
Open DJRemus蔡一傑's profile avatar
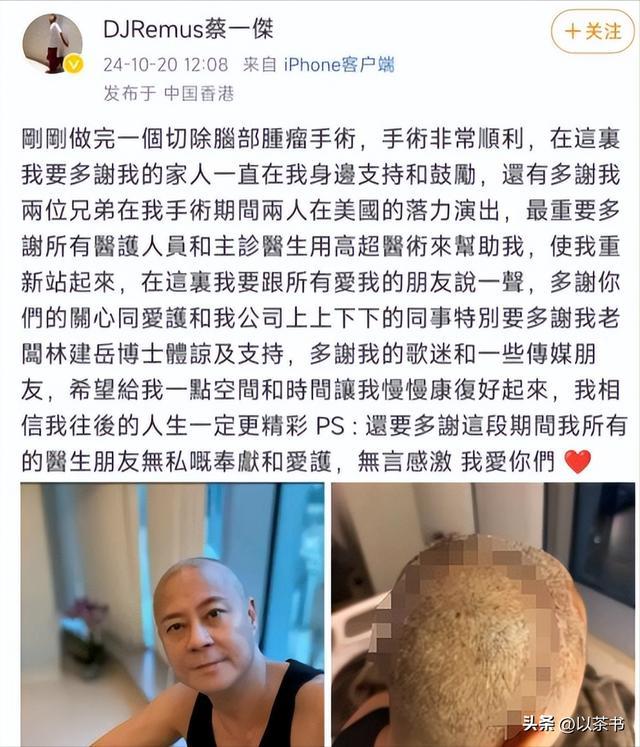[x=52, y=44]
